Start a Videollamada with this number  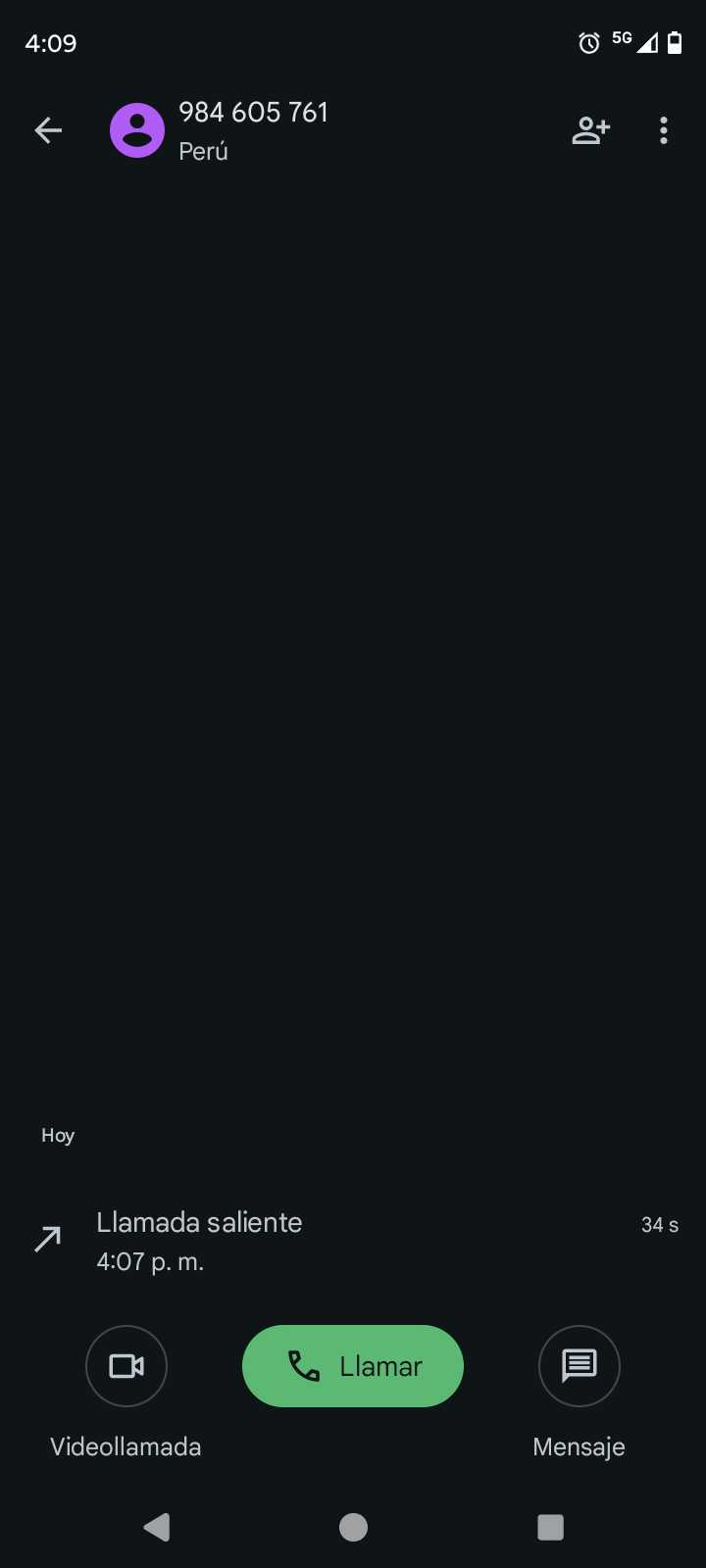pyautogui.click(x=126, y=1365)
